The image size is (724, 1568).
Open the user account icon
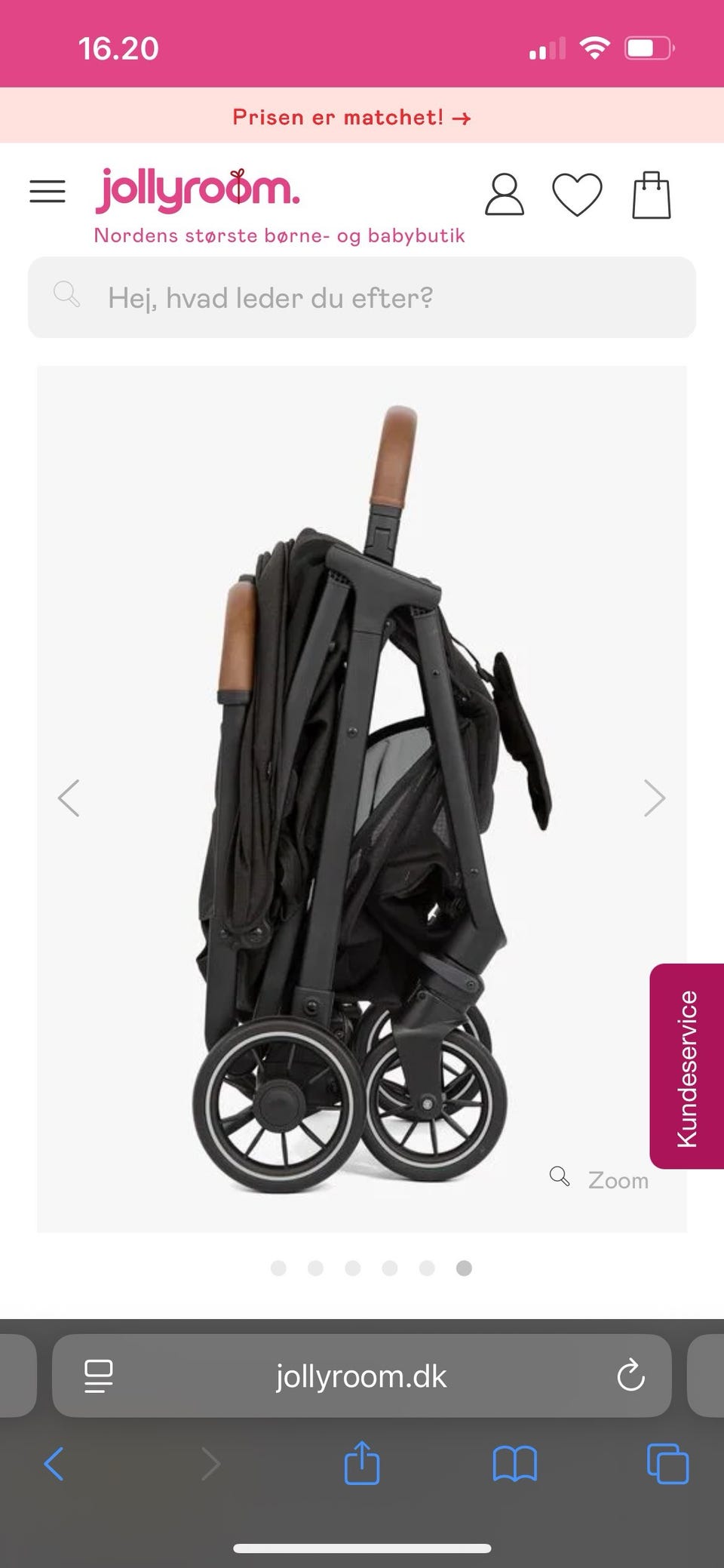pos(504,195)
